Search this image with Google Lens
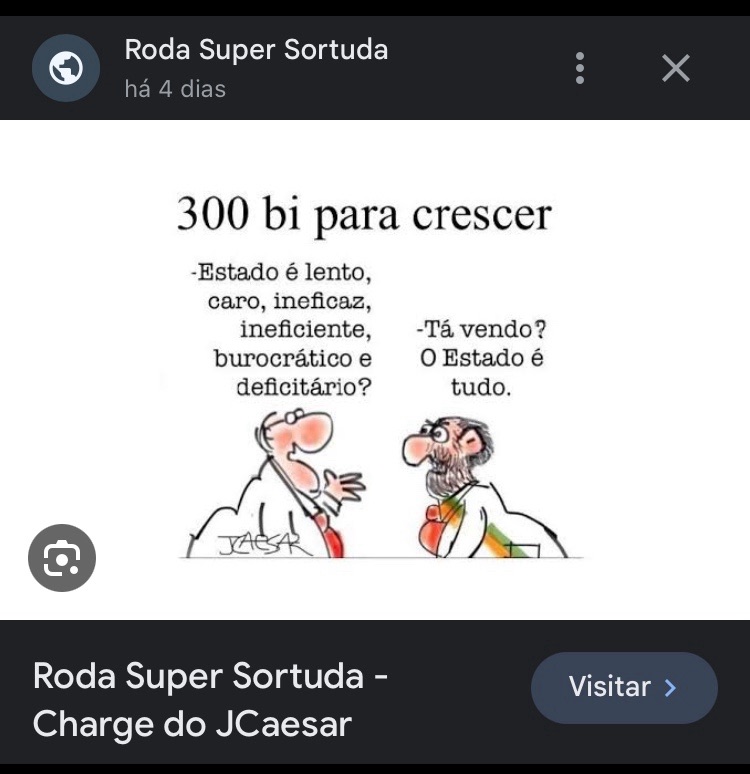 [x=62, y=557]
